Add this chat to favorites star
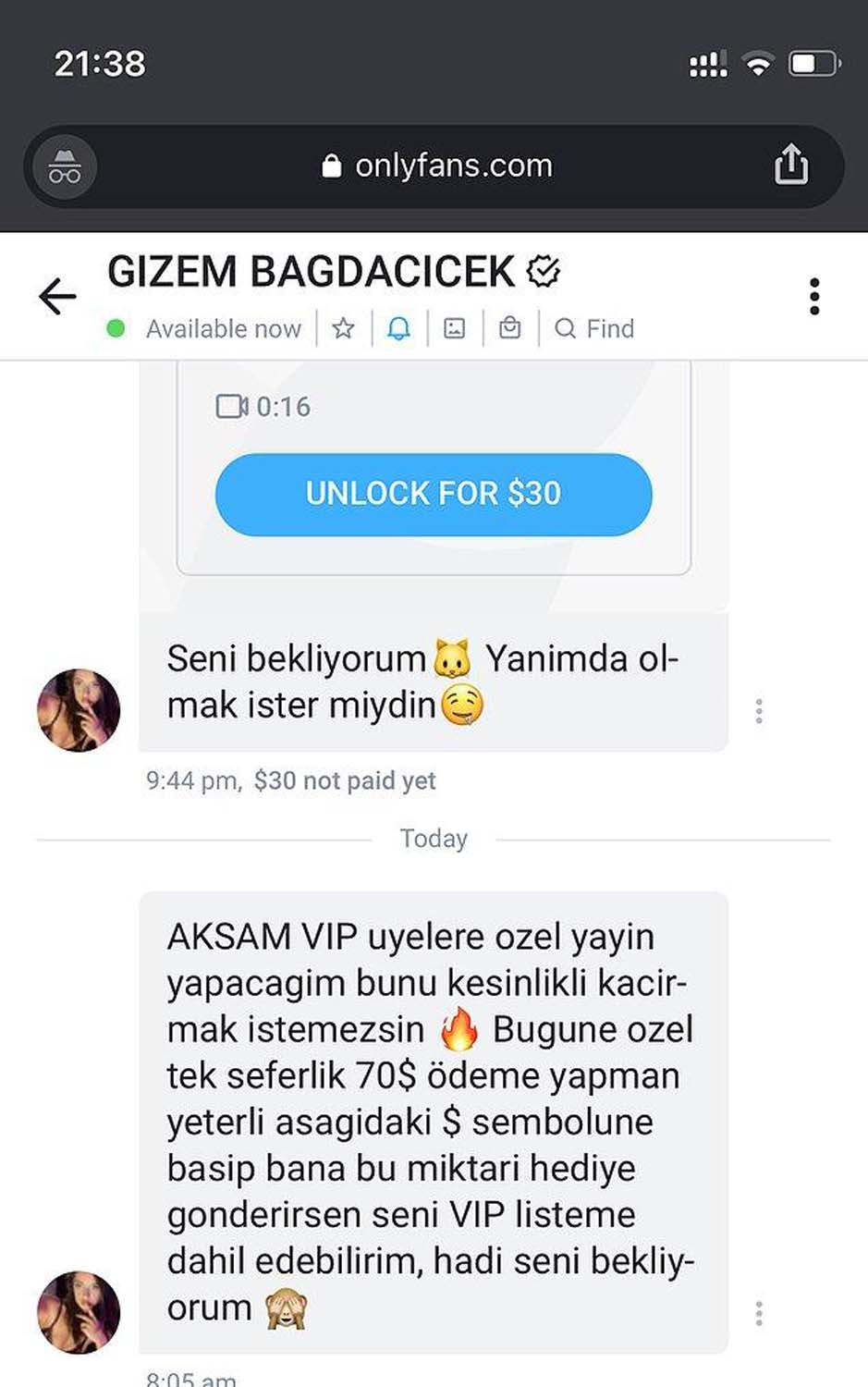The height and width of the screenshot is (1387, 868). (343, 328)
